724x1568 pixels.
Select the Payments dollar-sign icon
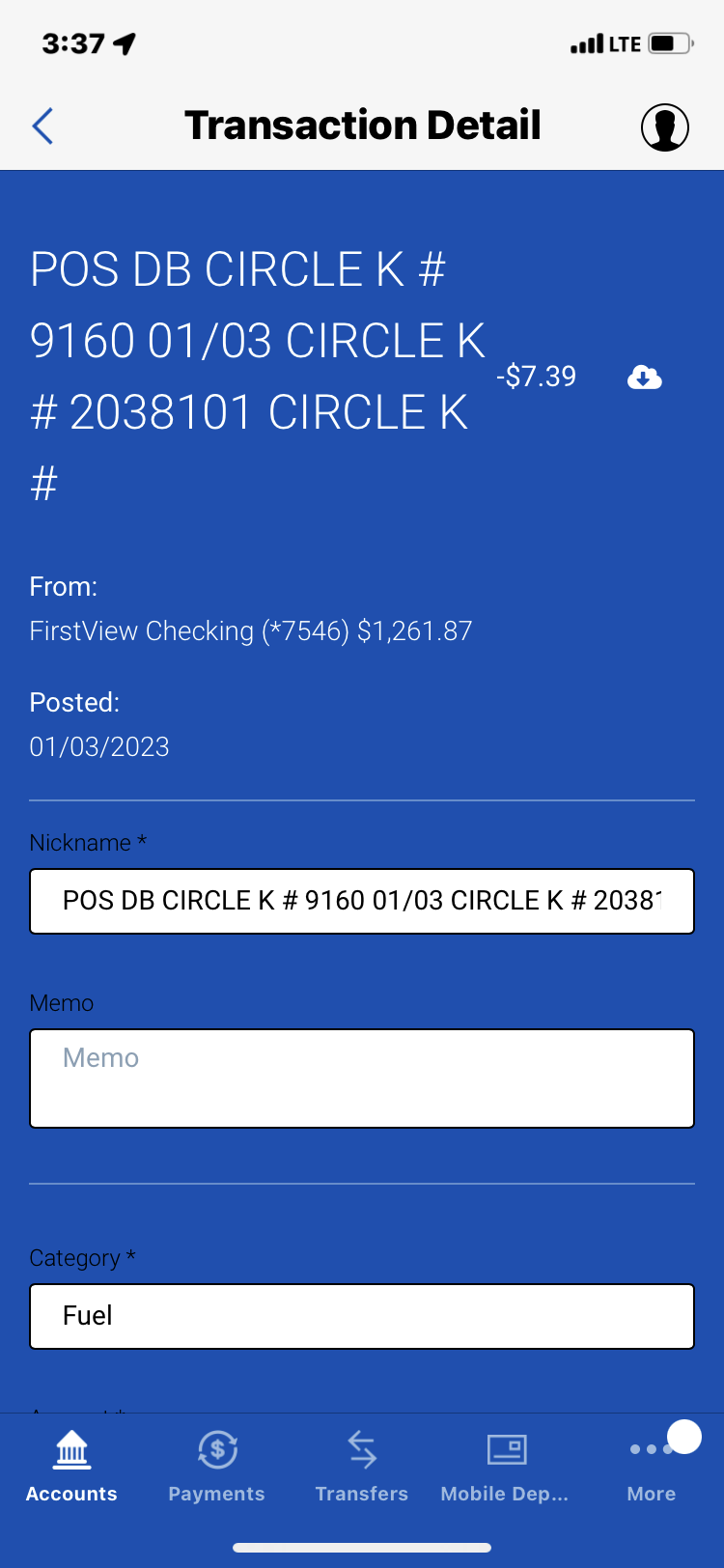coord(216,1448)
